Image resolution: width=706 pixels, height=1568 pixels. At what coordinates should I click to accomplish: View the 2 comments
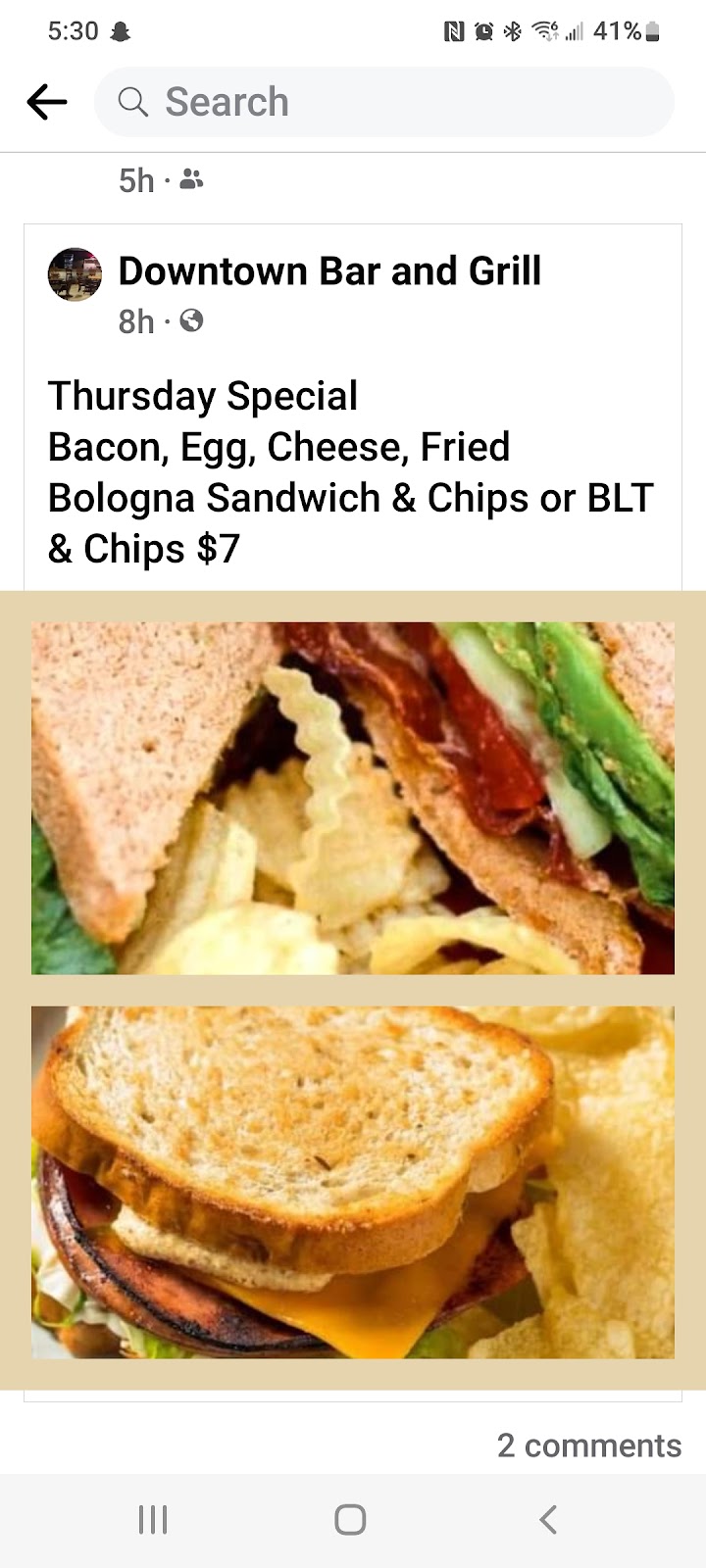click(x=588, y=1445)
